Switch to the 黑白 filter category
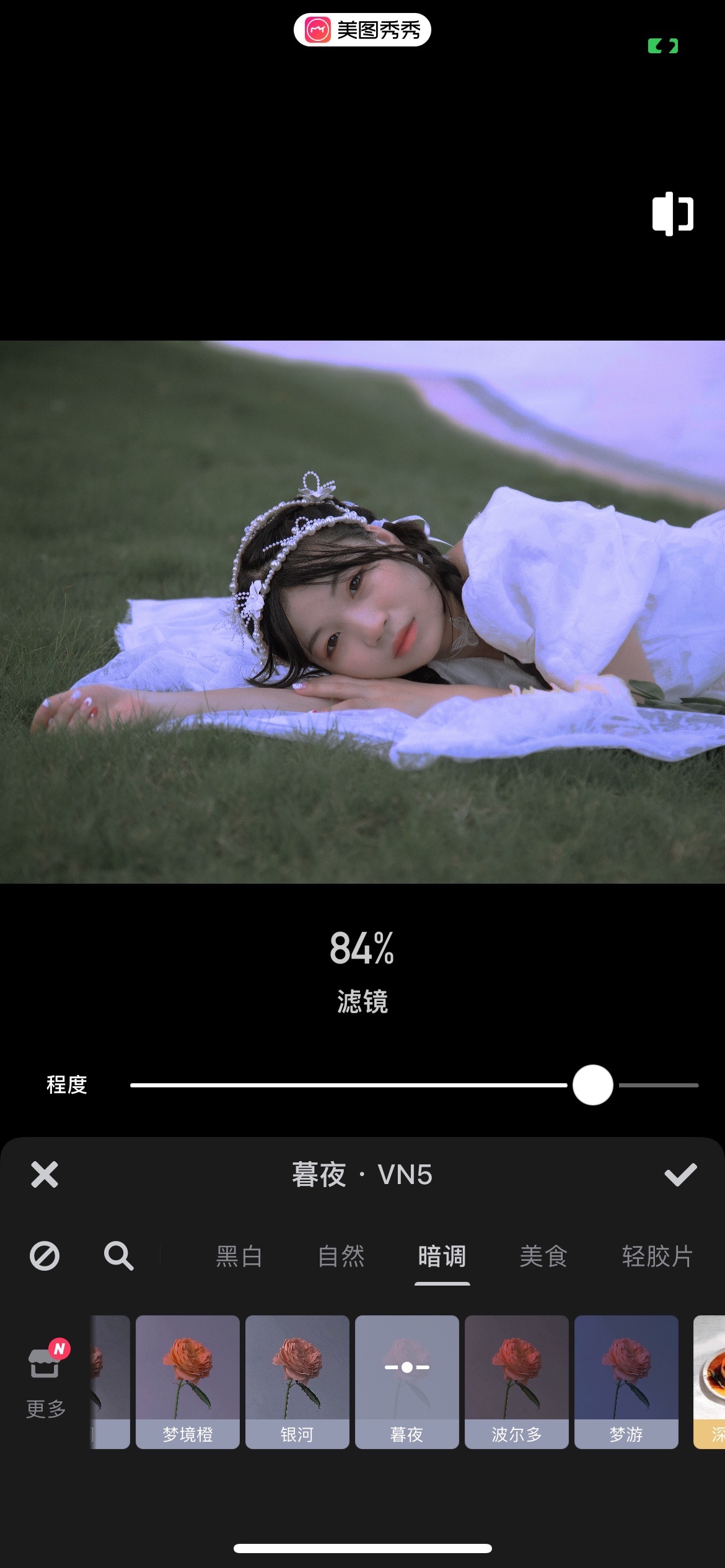The width and height of the screenshot is (725, 1568). point(239,1257)
